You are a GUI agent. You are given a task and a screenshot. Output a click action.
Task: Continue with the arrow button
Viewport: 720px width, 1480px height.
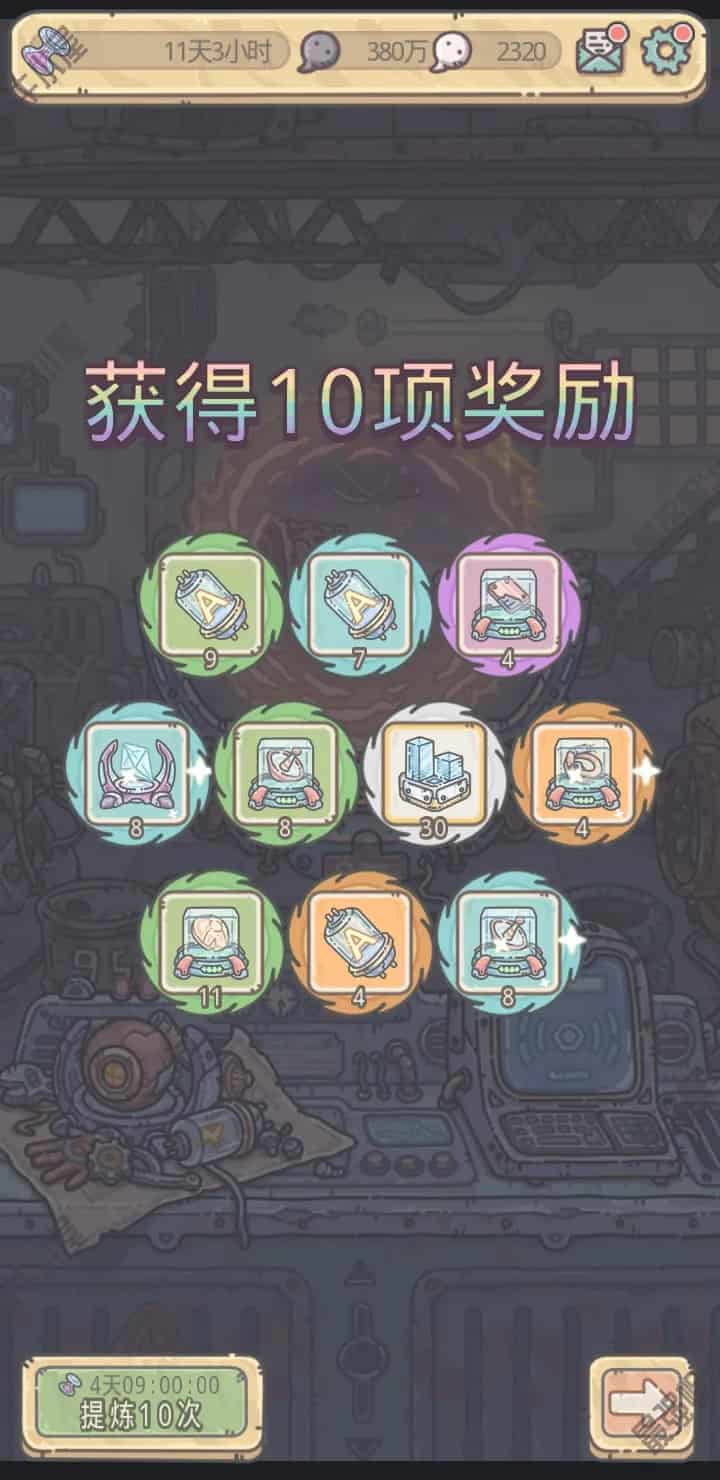[641, 1400]
